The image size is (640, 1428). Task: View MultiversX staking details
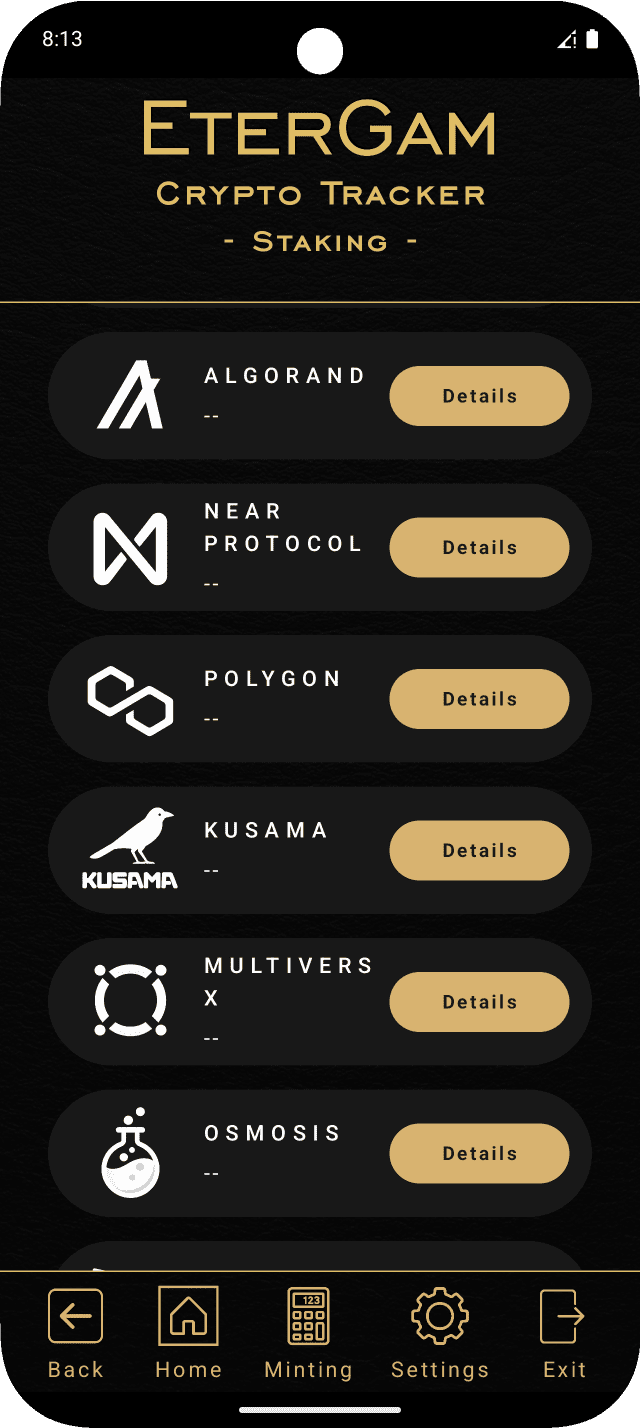pos(479,1002)
